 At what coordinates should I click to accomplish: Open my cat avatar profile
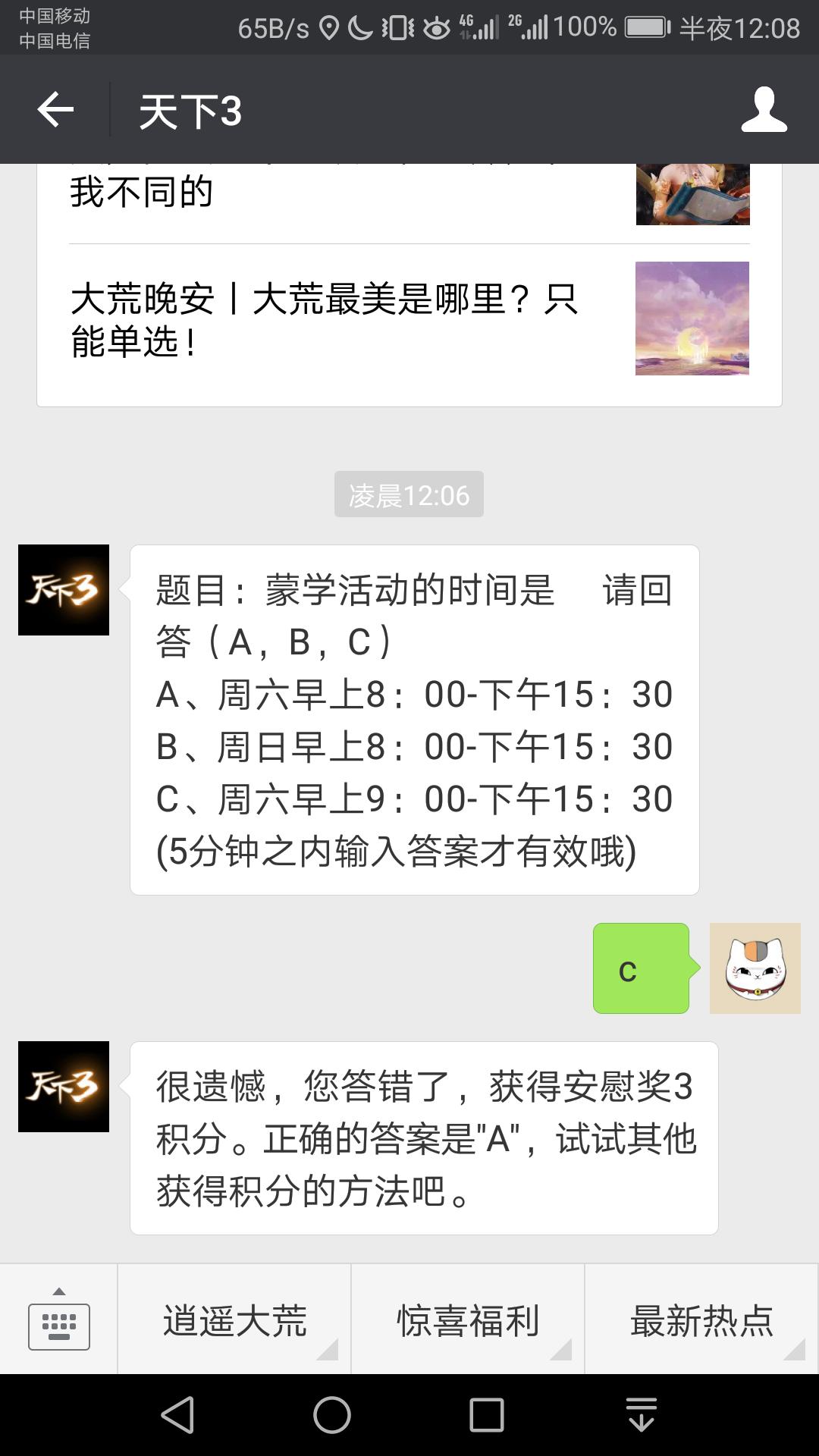[x=755, y=968]
